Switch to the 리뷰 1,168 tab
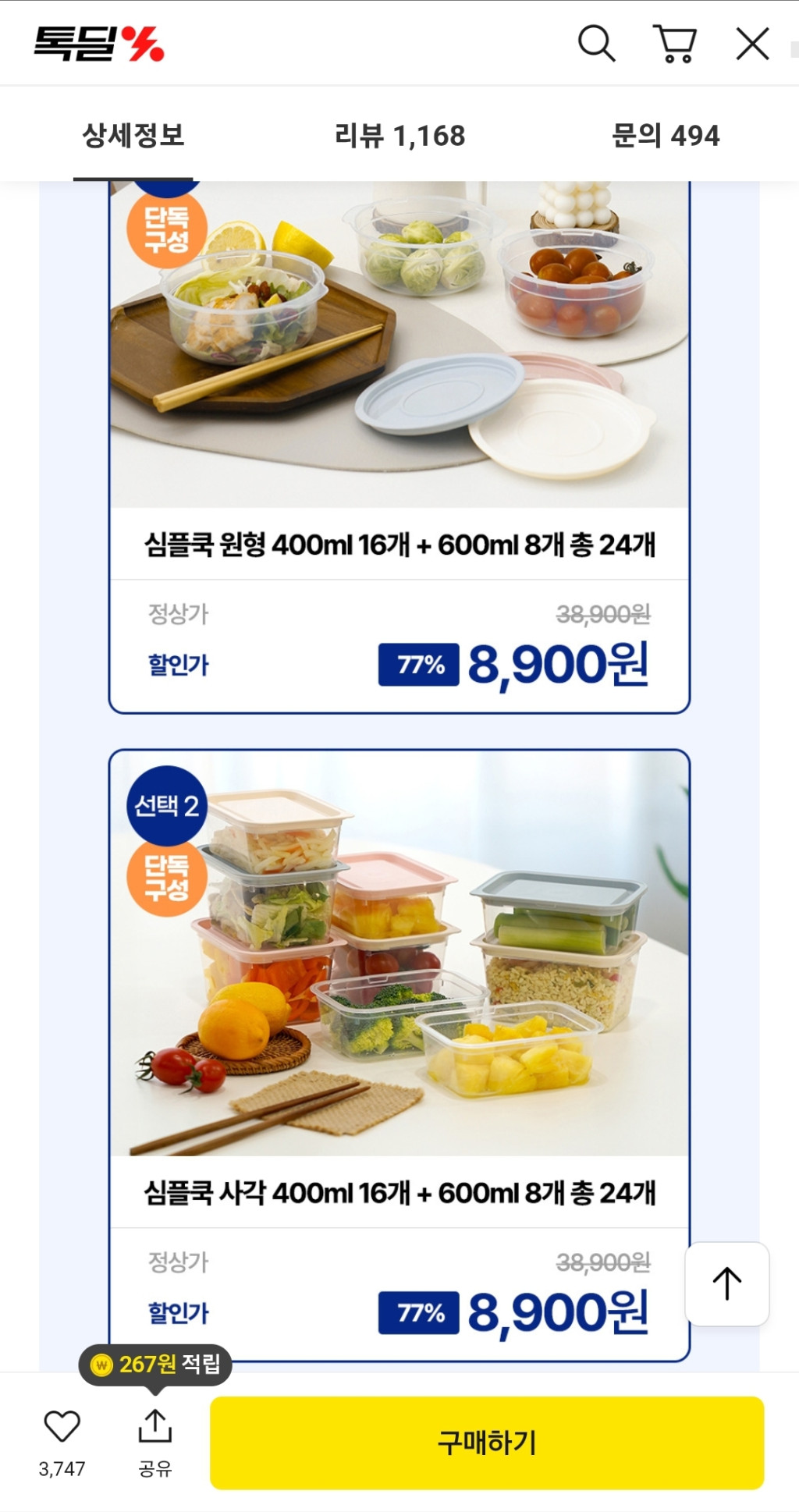 pos(399,136)
